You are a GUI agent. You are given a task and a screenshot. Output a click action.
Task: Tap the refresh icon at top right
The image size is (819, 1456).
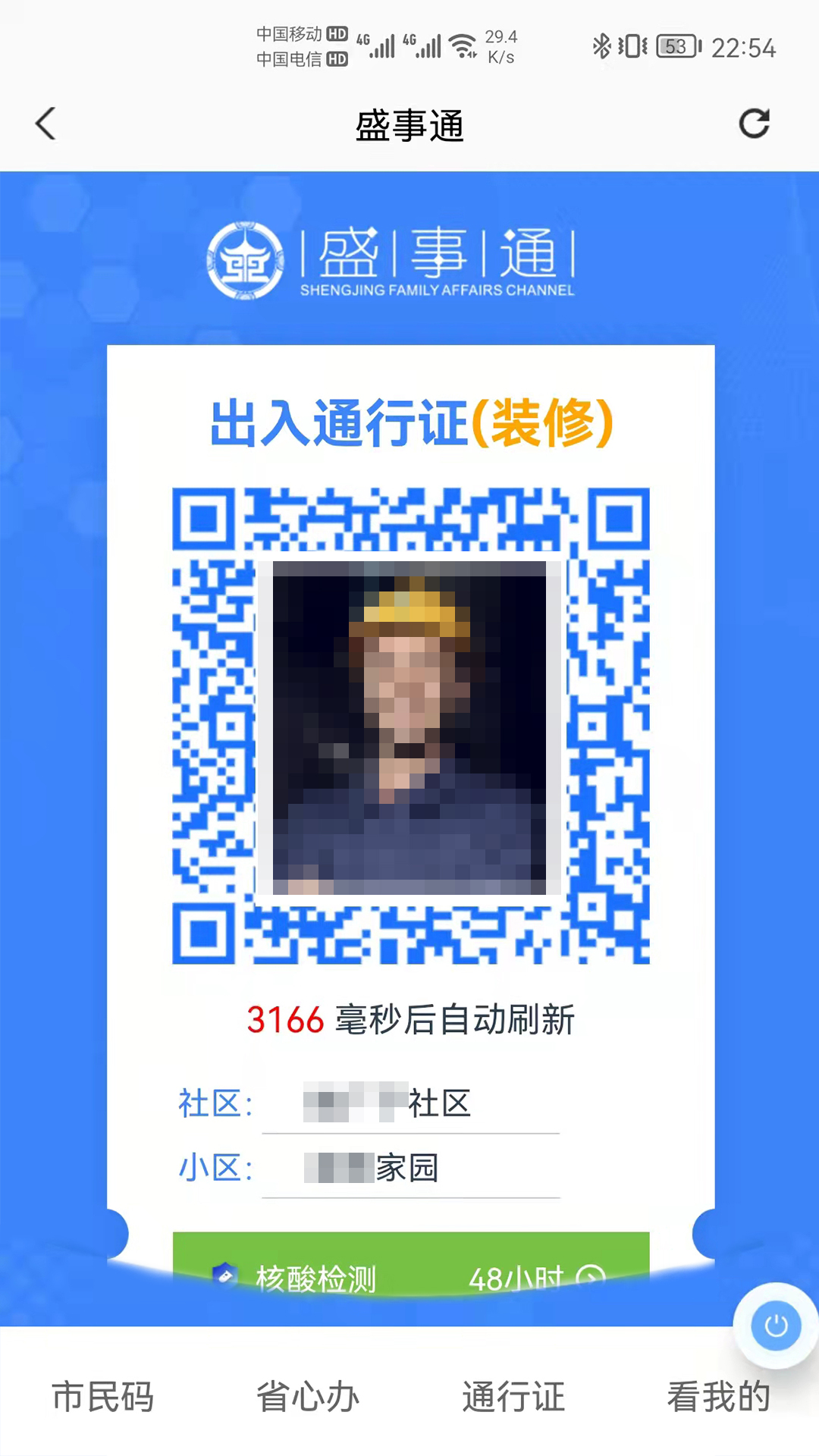tap(754, 124)
